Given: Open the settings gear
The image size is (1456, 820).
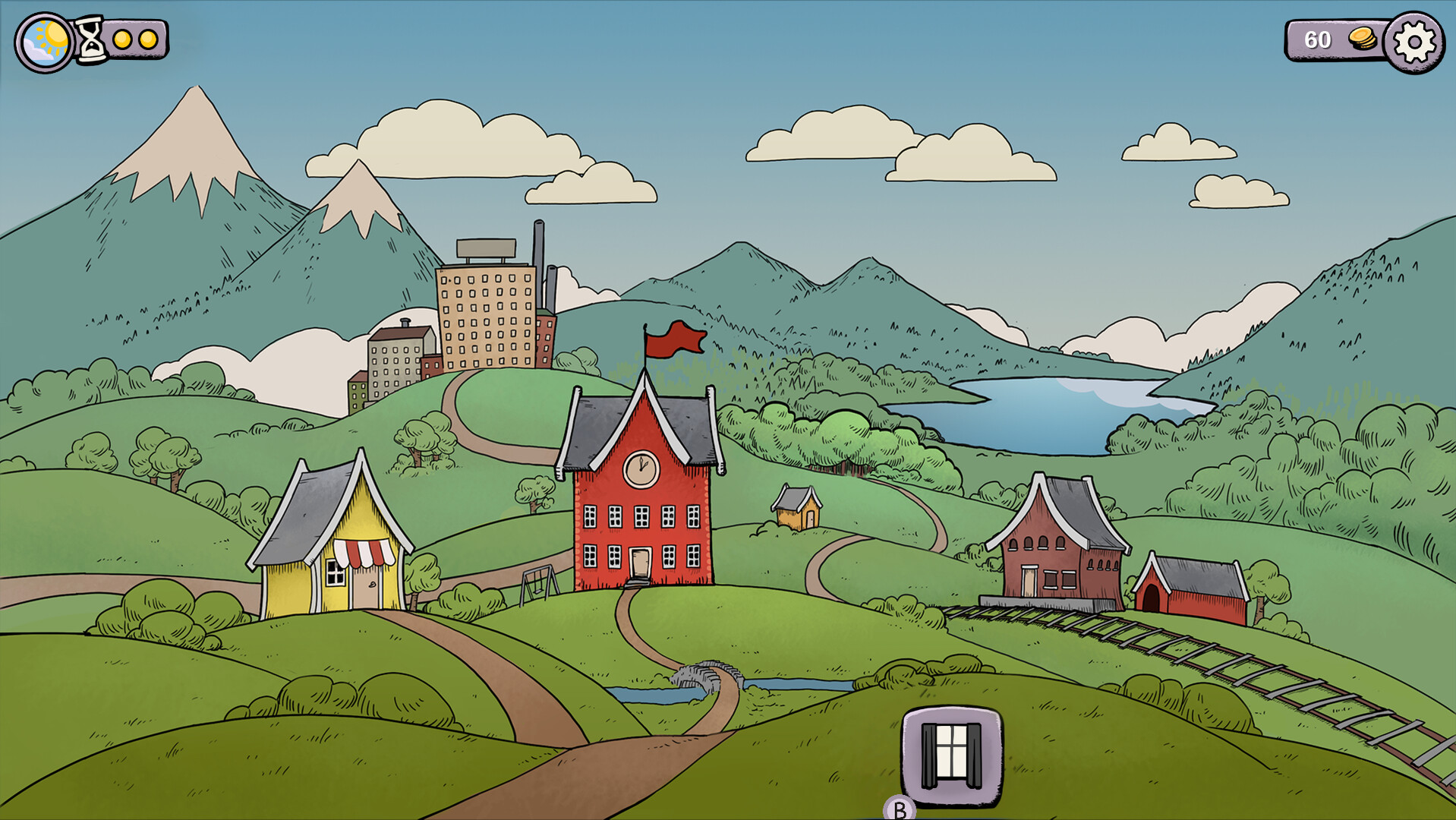Looking at the screenshot, I should pos(1413,43).
